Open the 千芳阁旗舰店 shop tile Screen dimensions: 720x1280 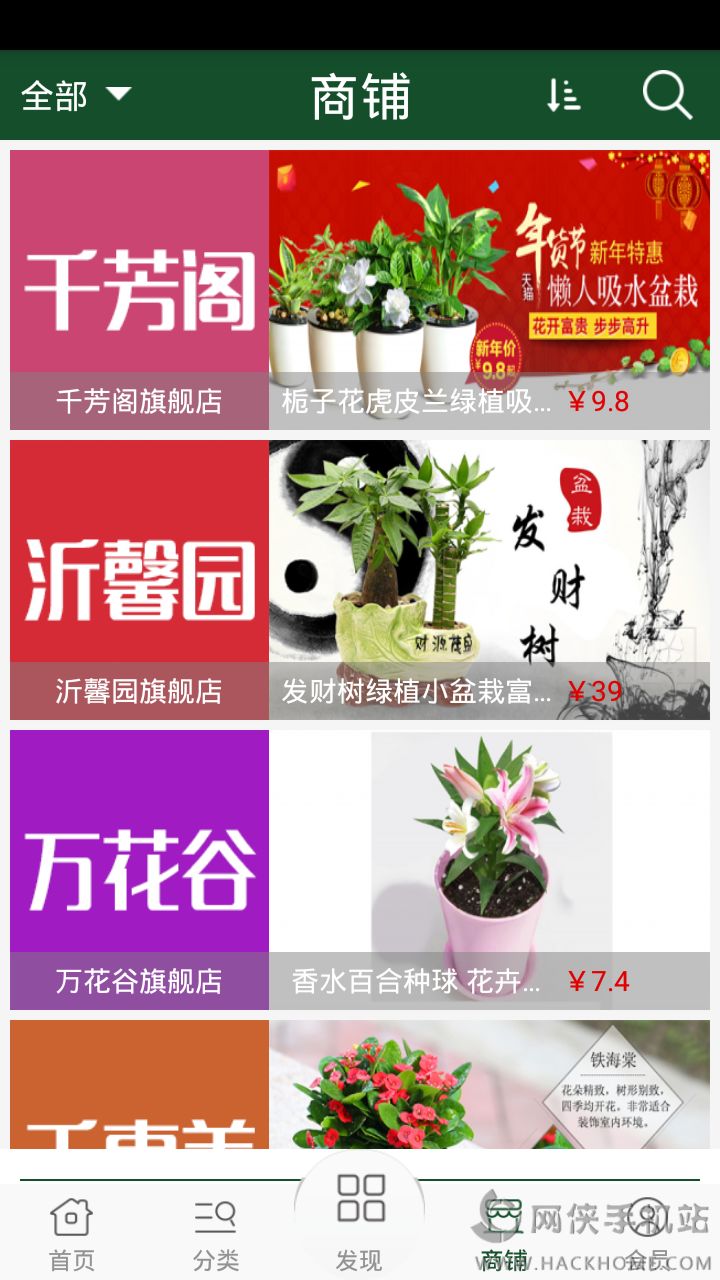tap(139, 290)
